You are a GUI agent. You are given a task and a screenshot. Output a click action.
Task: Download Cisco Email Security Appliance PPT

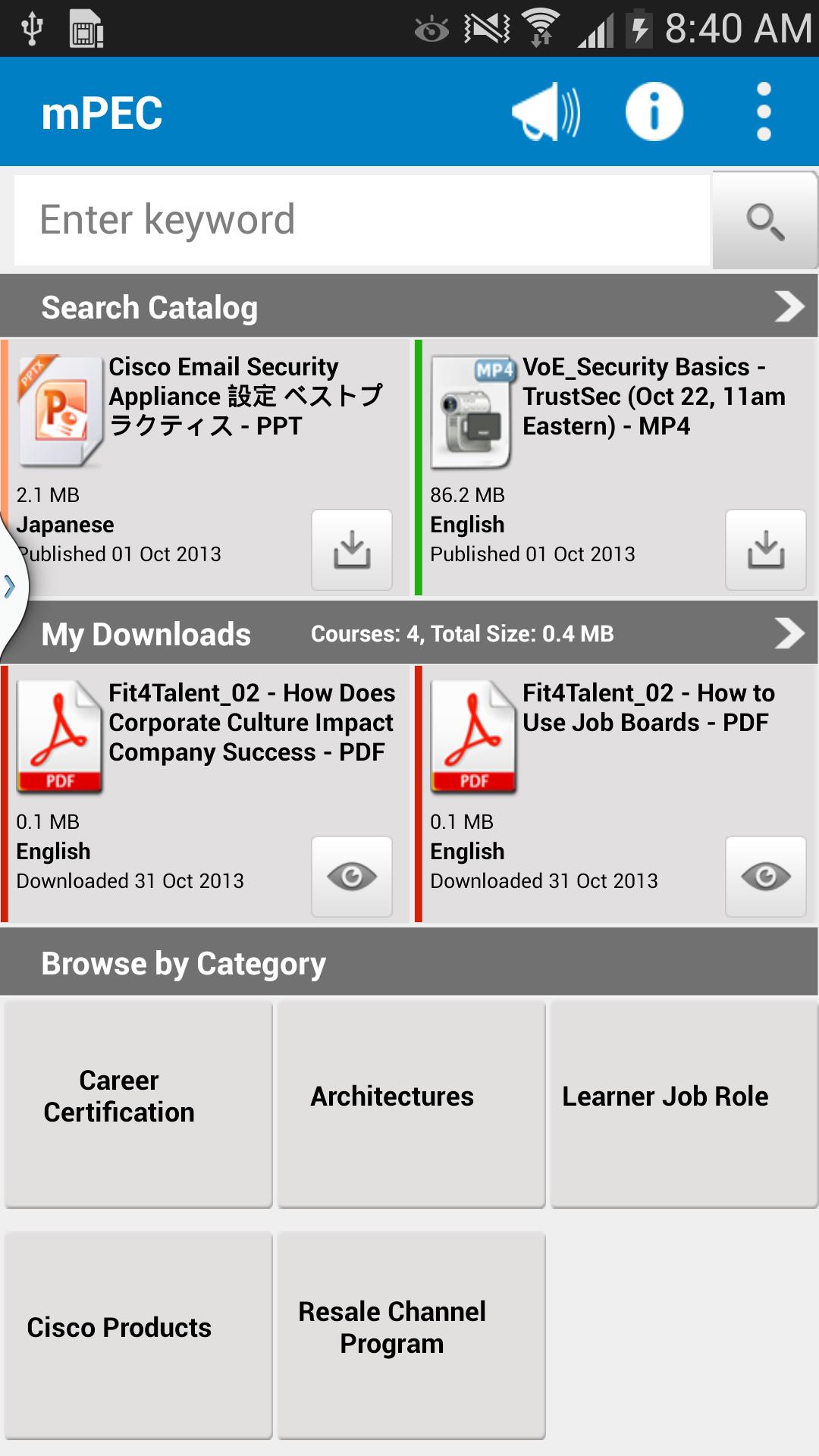coord(352,550)
